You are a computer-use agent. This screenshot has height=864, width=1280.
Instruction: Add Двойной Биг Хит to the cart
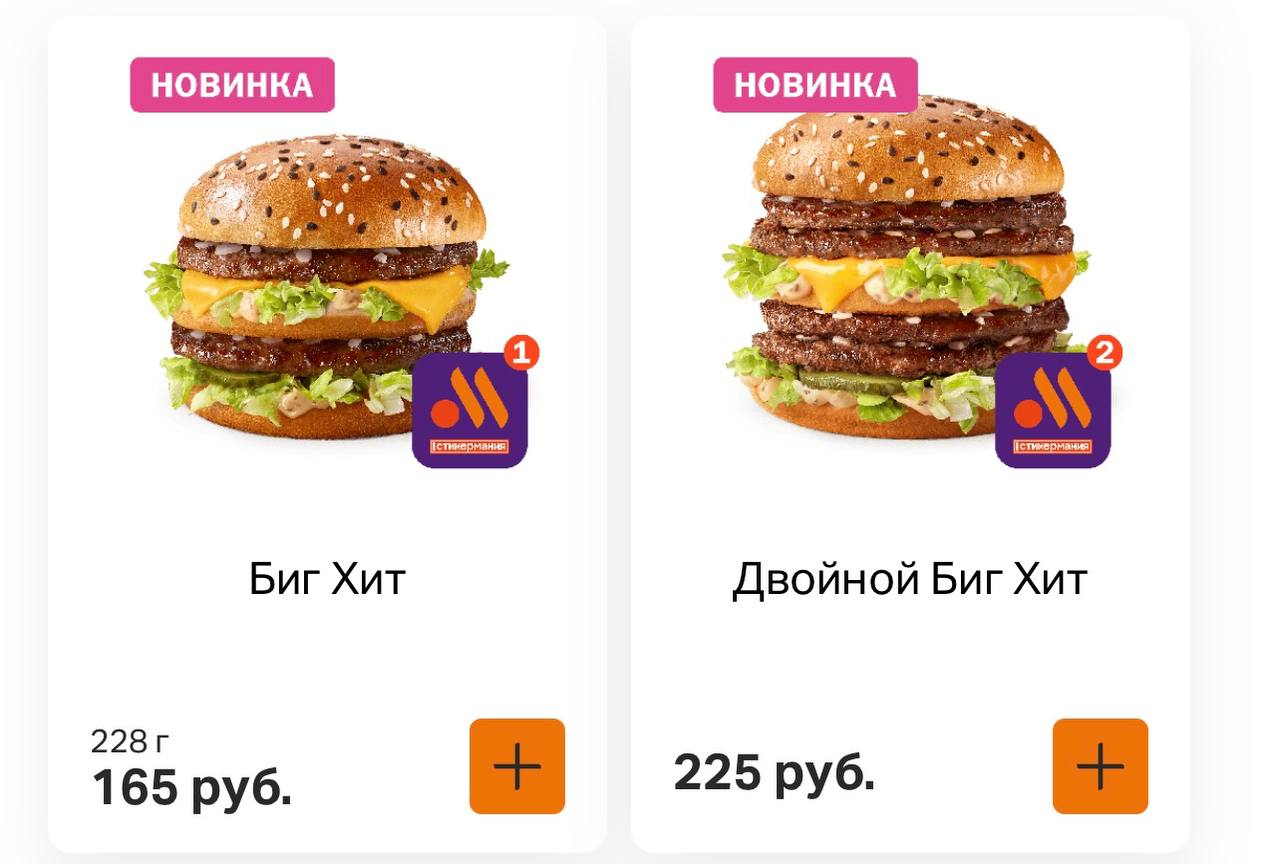[x=1100, y=766]
